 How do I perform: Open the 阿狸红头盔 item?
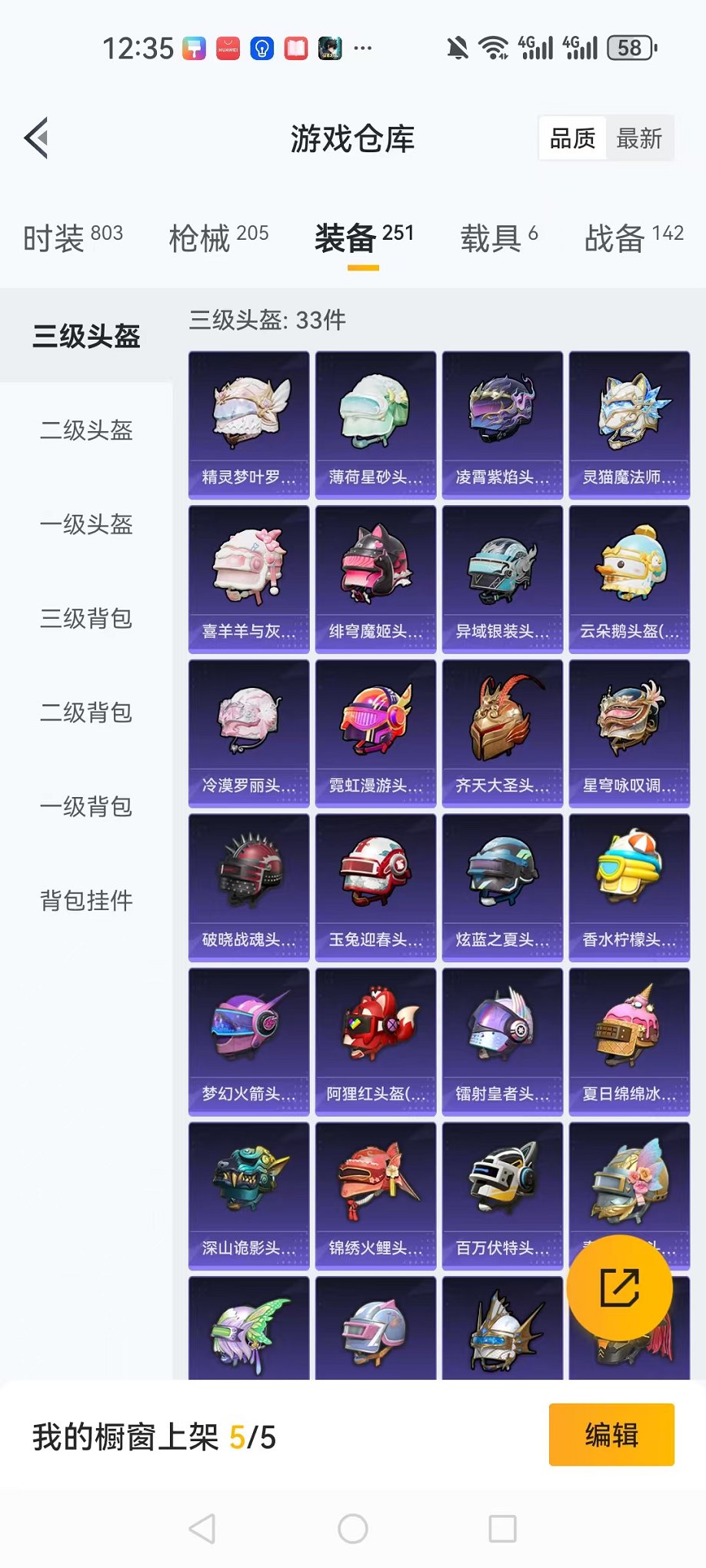click(x=375, y=1041)
